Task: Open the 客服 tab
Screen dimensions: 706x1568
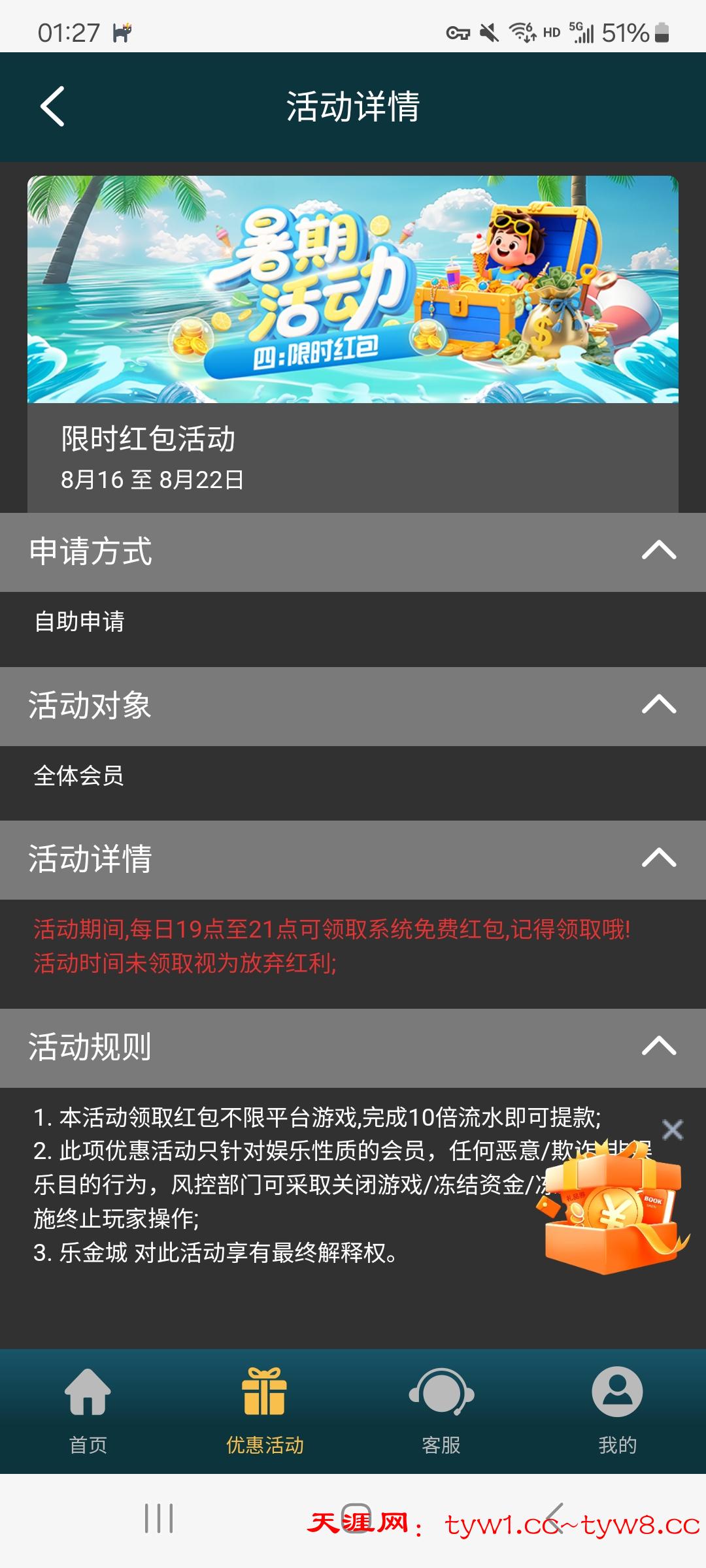Action: [441, 1408]
